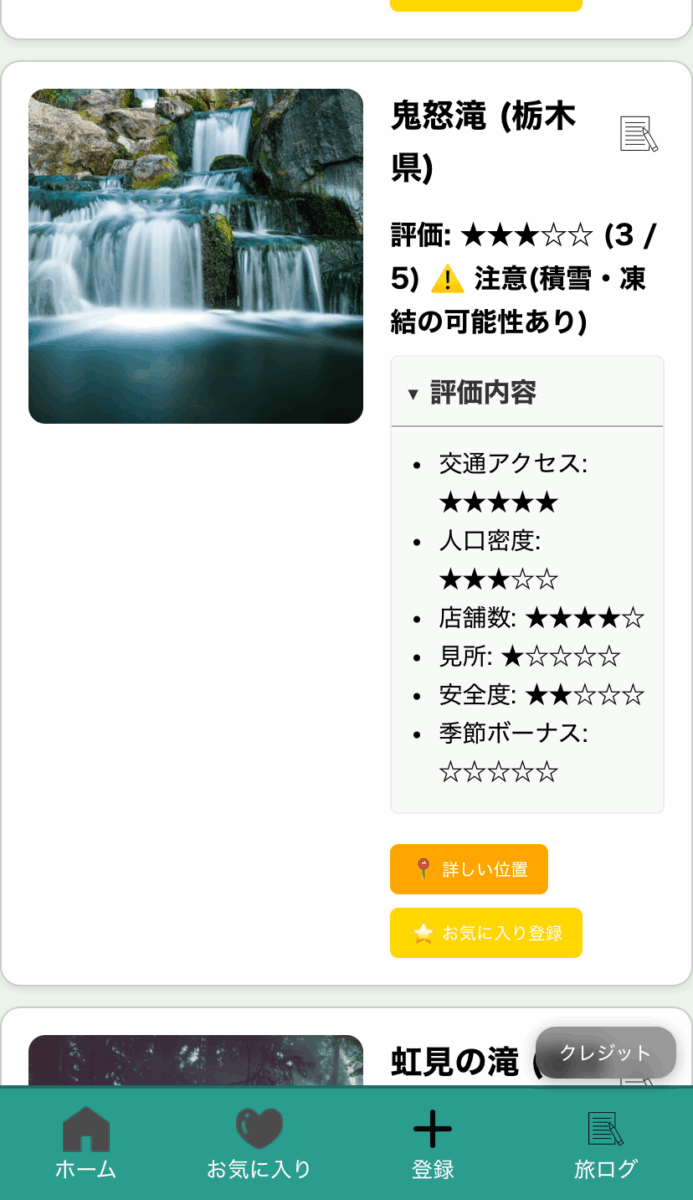The width and height of the screenshot is (693, 1200).
Task: Open the クレジット button
Action: [x=606, y=1052]
